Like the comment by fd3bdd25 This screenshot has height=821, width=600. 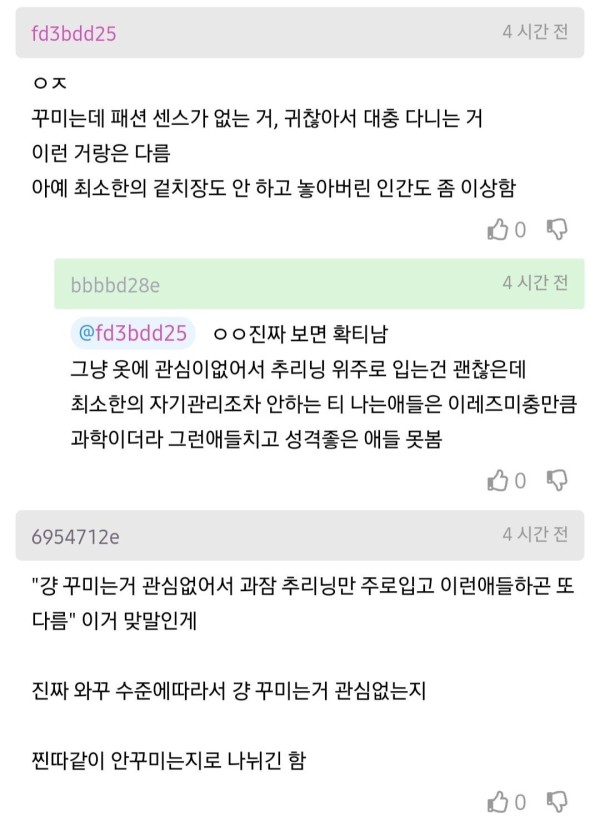tap(498, 230)
